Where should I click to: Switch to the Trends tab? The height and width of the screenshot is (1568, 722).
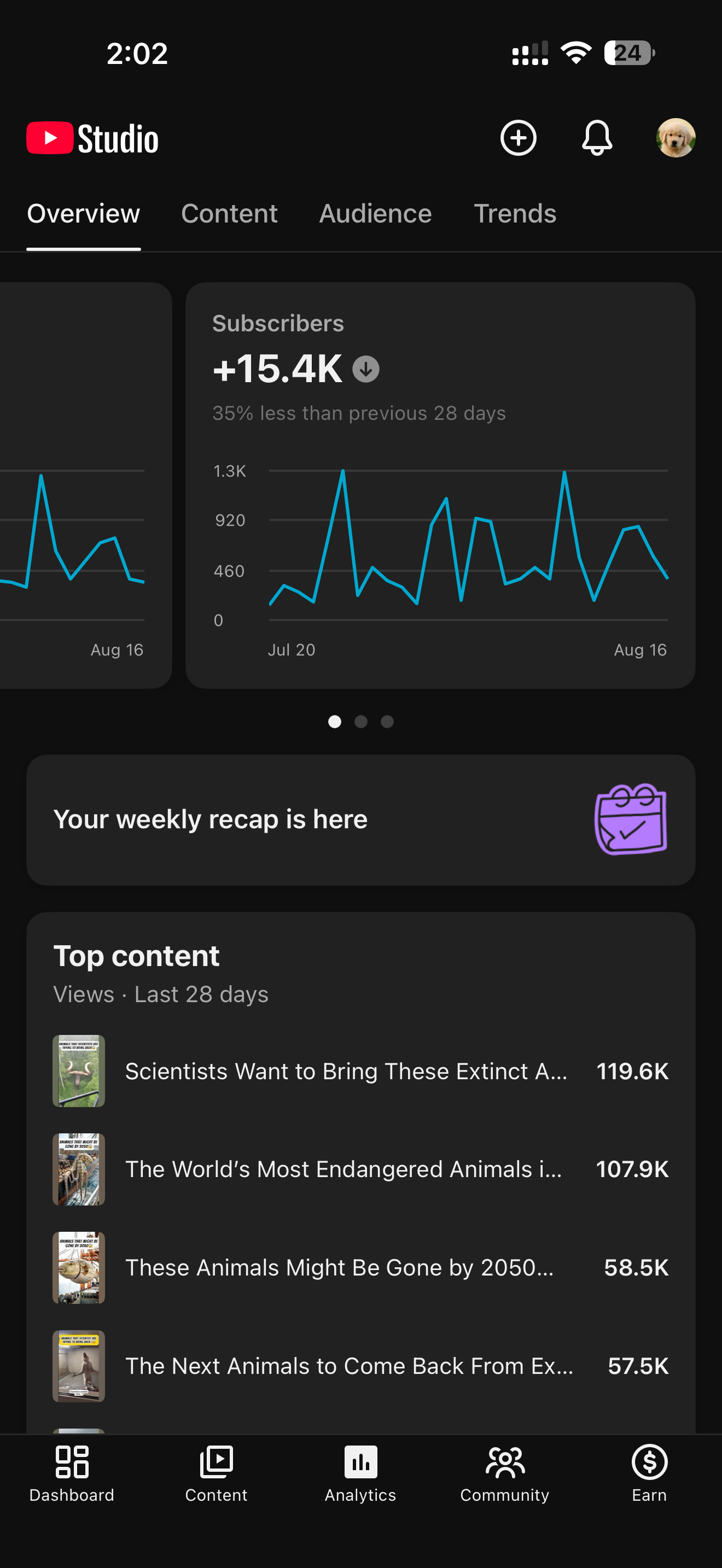pos(515,214)
